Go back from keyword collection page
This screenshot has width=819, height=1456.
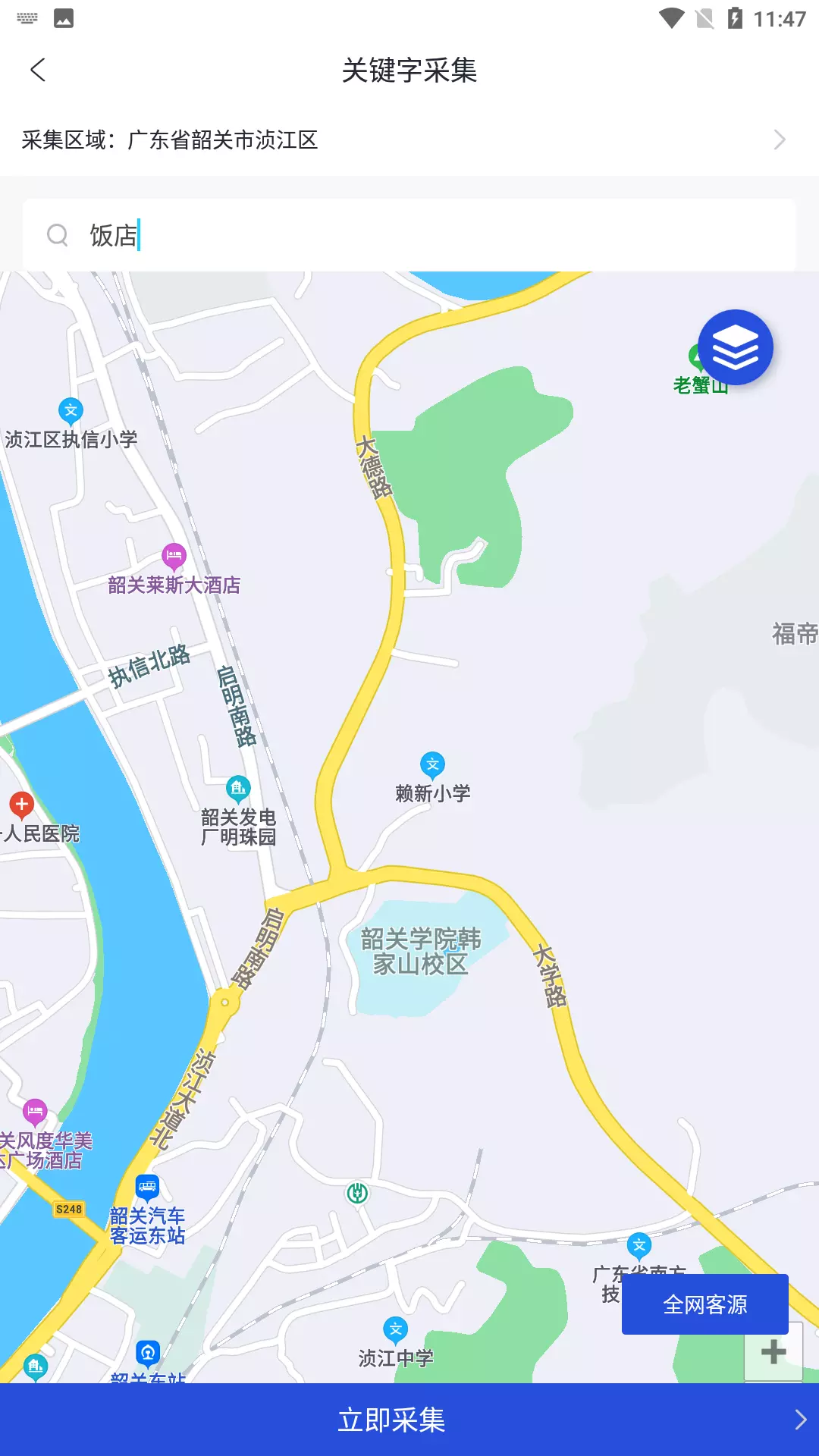38,70
